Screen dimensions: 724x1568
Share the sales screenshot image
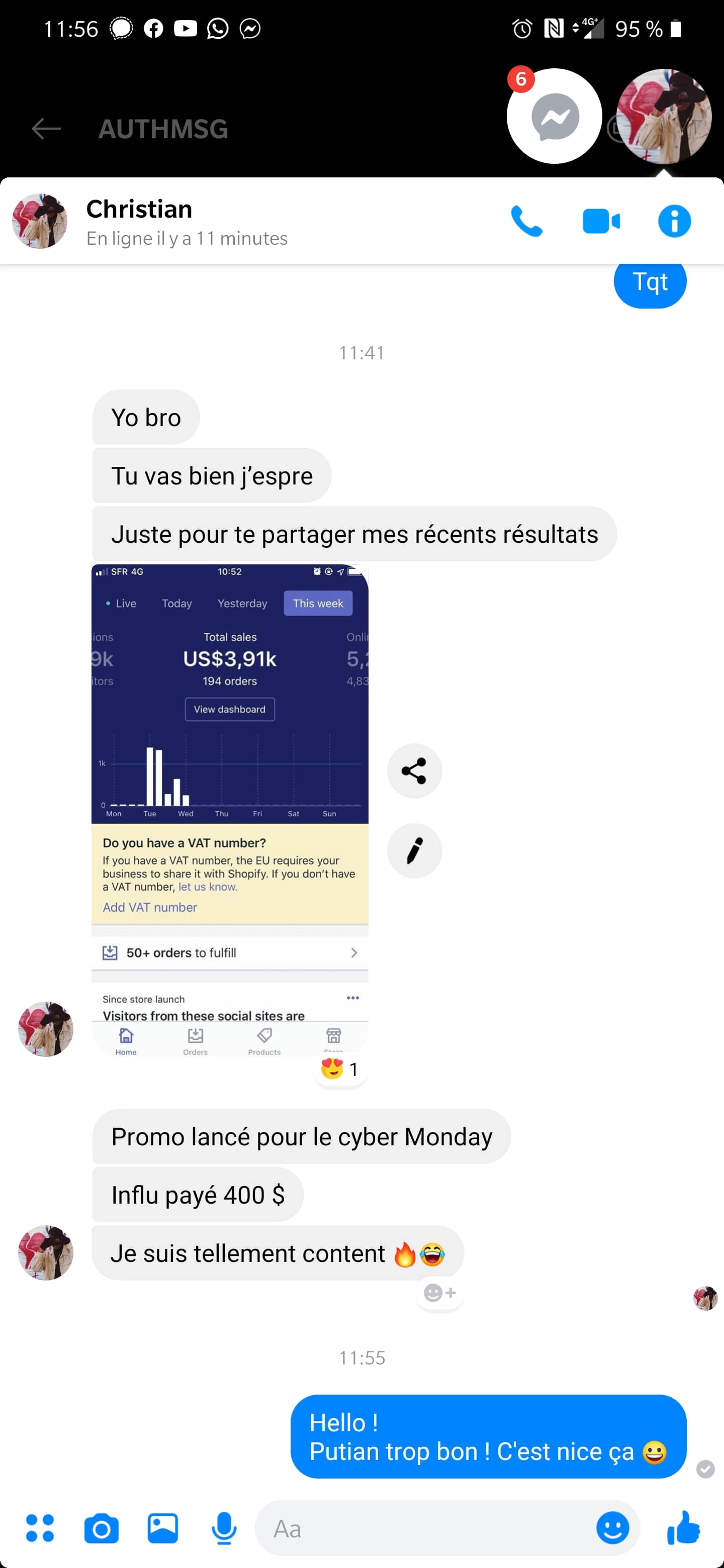(x=414, y=770)
